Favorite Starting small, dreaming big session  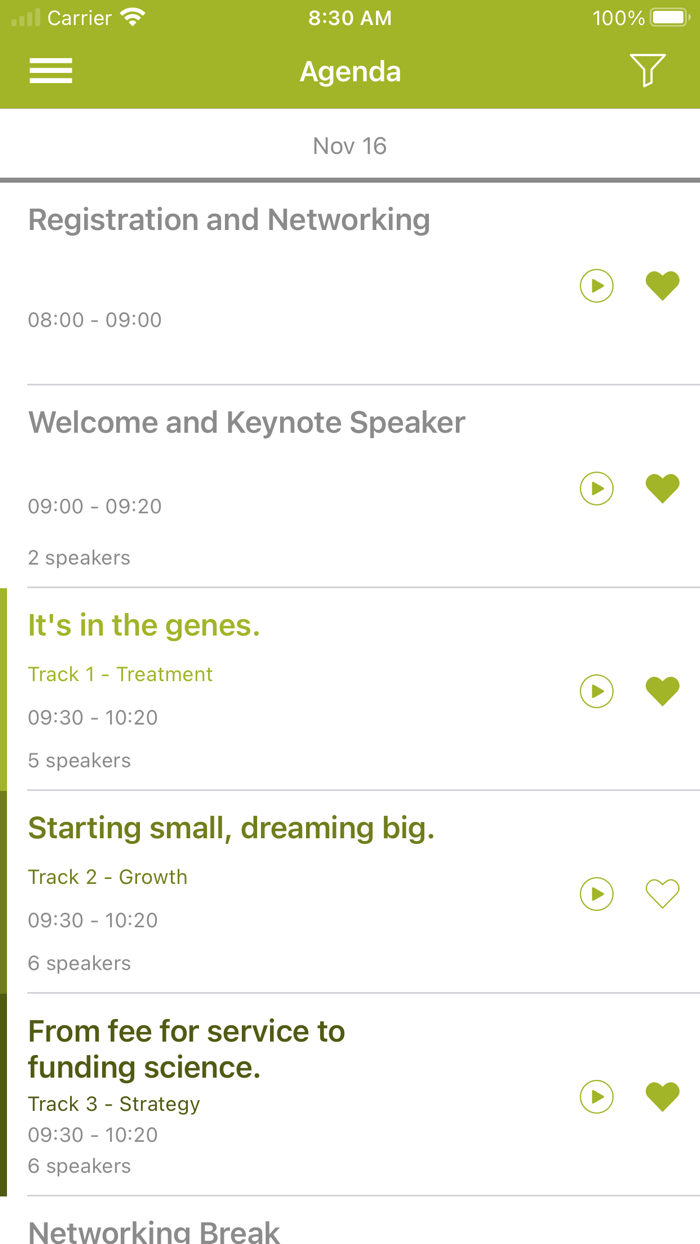coord(662,894)
